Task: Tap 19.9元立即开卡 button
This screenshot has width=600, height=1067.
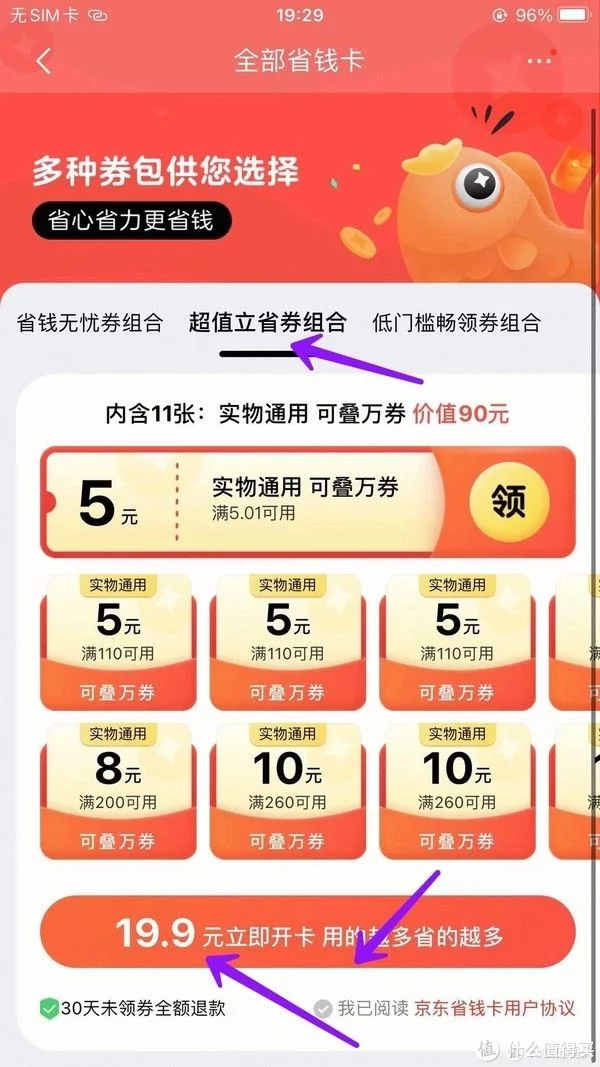Action: pos(307,935)
